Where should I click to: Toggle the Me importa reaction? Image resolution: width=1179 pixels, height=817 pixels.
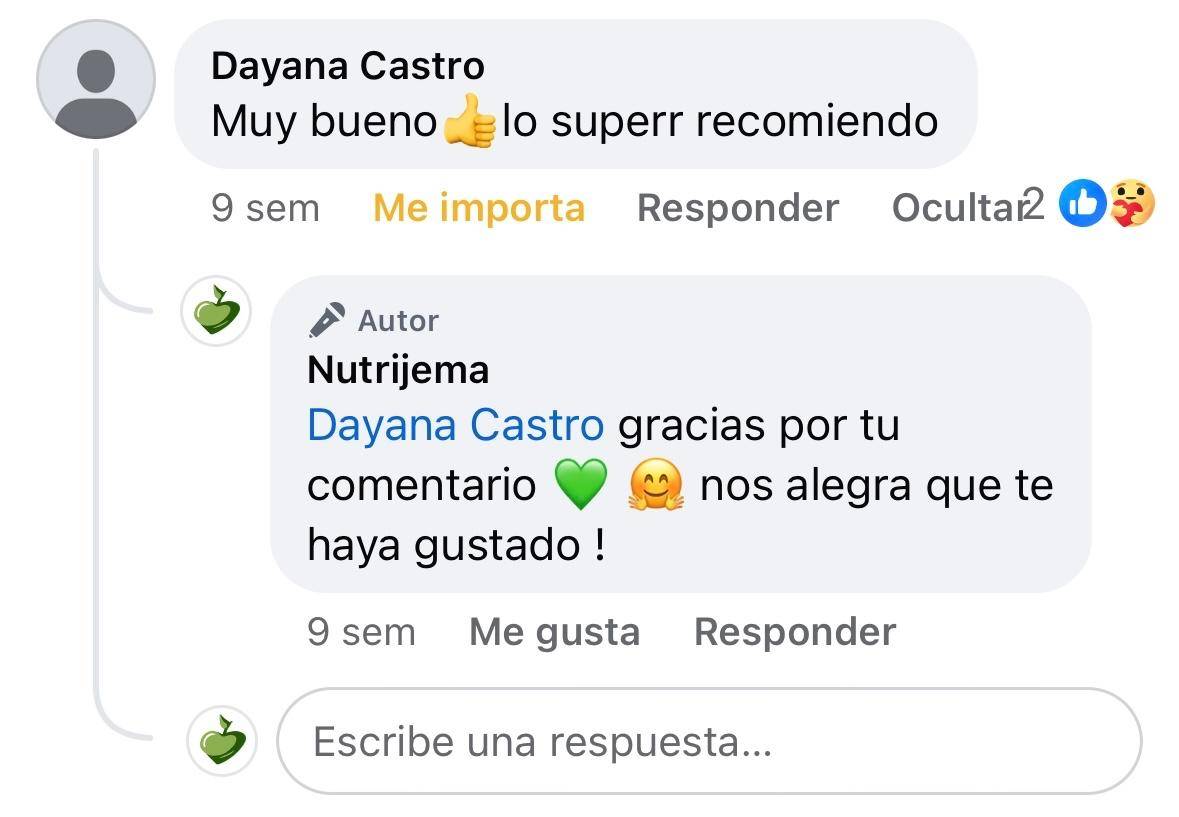pos(478,208)
